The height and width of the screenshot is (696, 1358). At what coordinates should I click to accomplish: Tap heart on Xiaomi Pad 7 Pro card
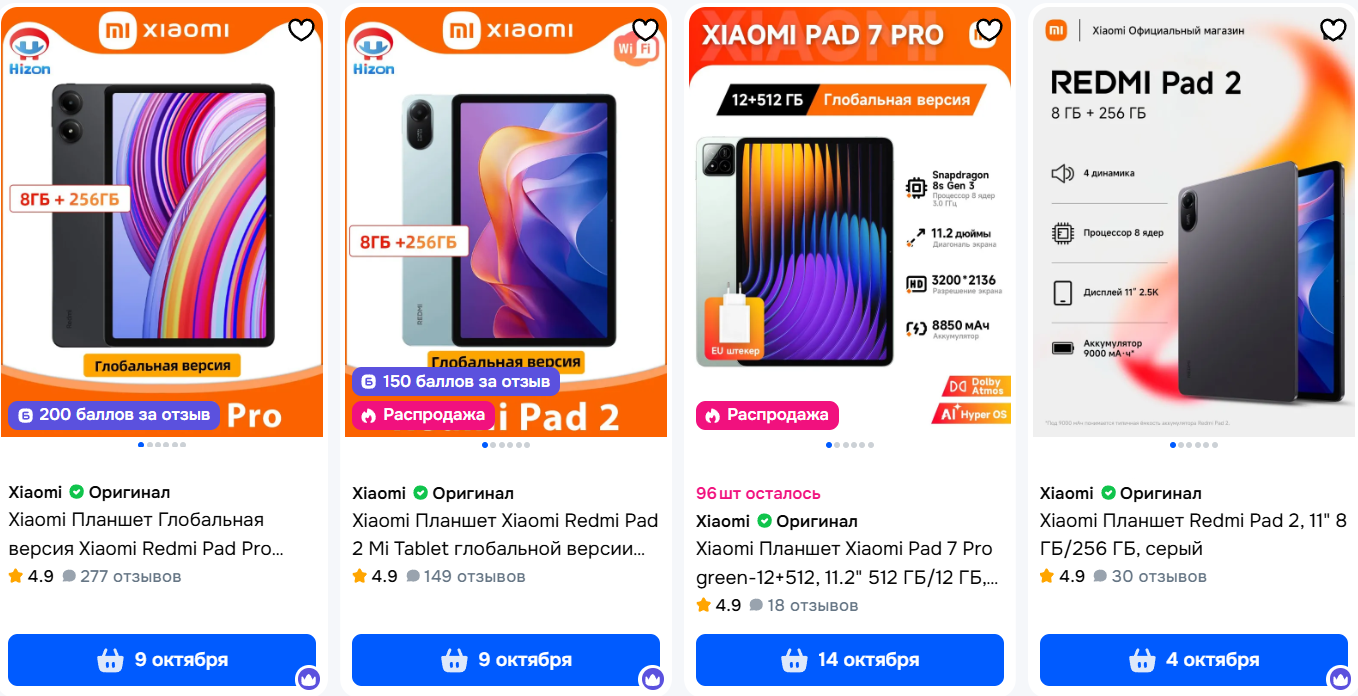point(989,30)
